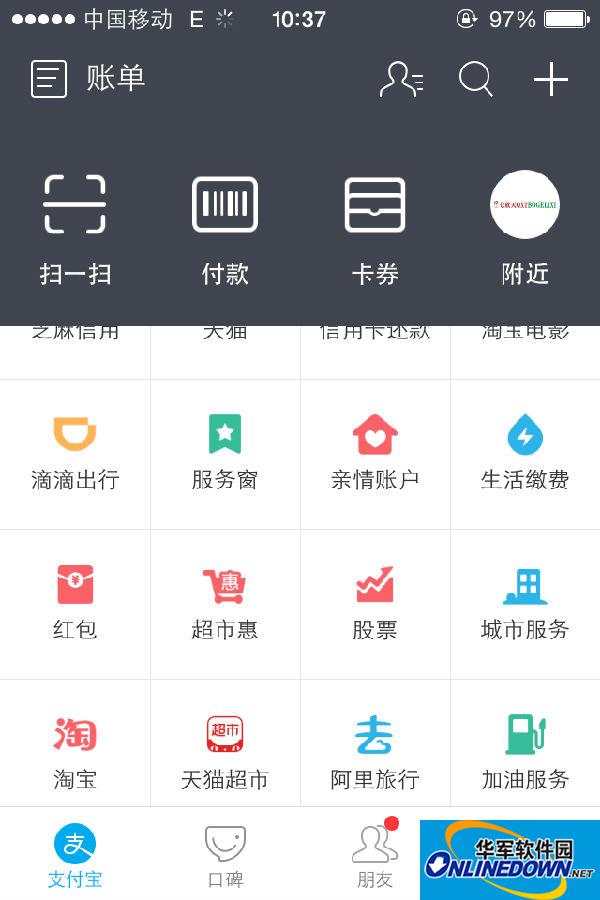Open 股票 stocks
The height and width of the screenshot is (900, 600).
[x=375, y=604]
